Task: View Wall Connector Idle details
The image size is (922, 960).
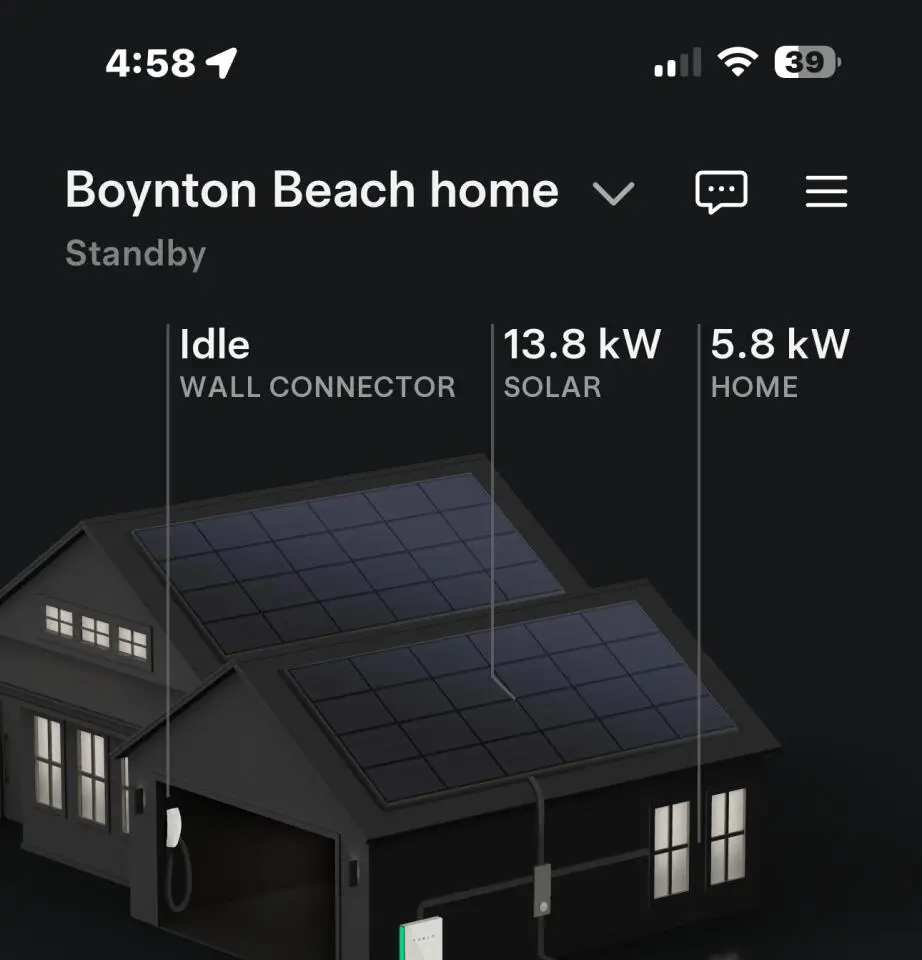Action: (x=316, y=364)
